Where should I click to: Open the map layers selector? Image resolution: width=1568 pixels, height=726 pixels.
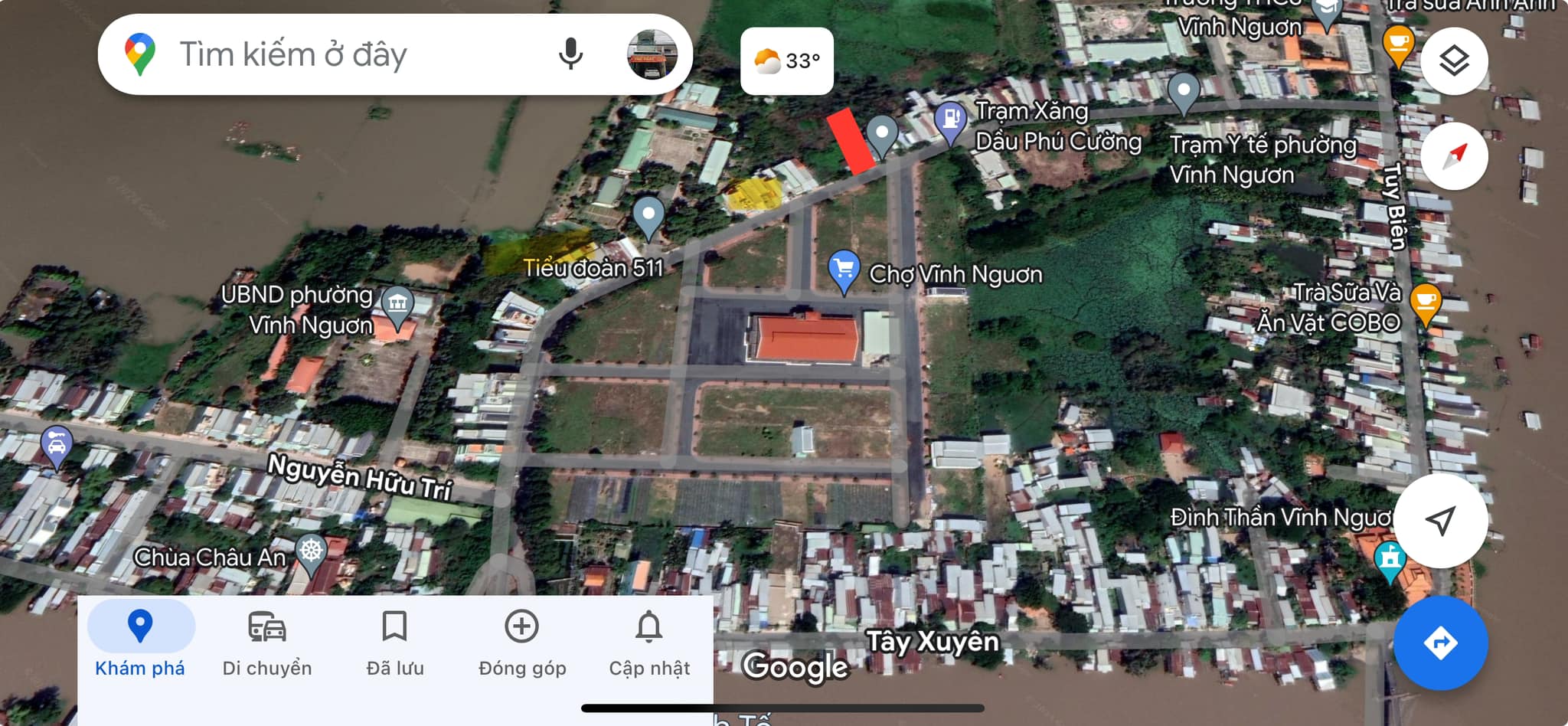coord(1453,61)
